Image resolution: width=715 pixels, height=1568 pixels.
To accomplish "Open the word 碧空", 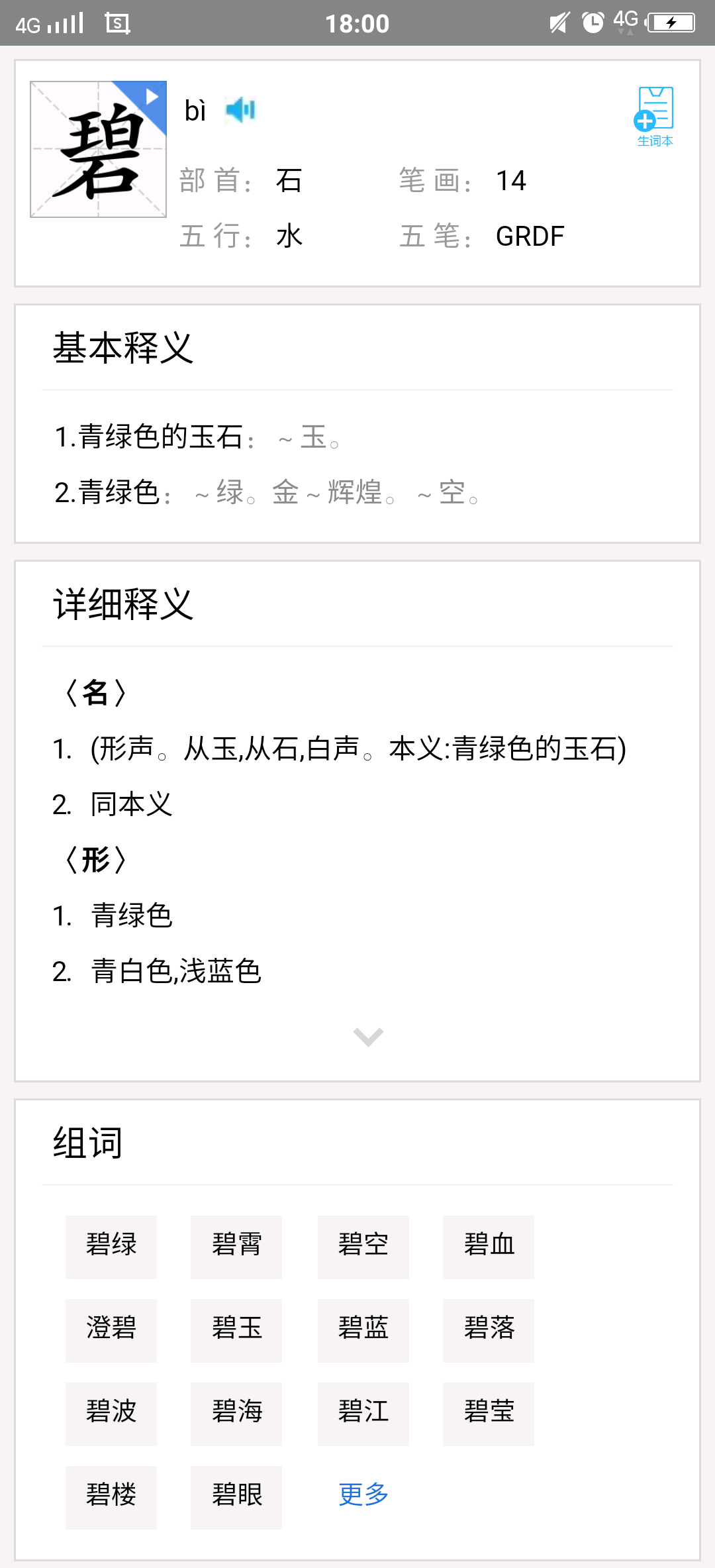I will click(x=363, y=1245).
